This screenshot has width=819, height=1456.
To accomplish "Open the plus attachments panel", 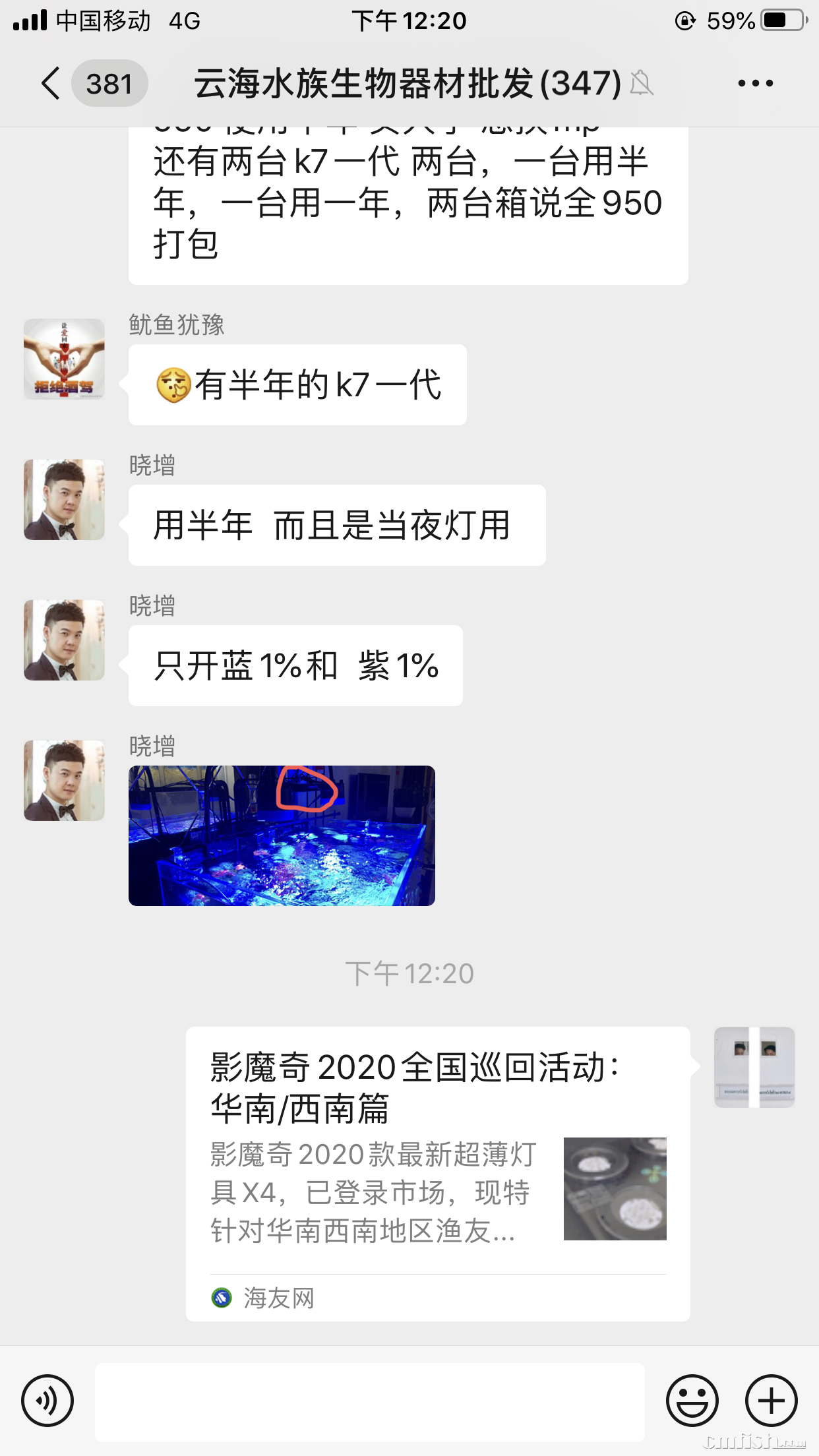I will (771, 1401).
